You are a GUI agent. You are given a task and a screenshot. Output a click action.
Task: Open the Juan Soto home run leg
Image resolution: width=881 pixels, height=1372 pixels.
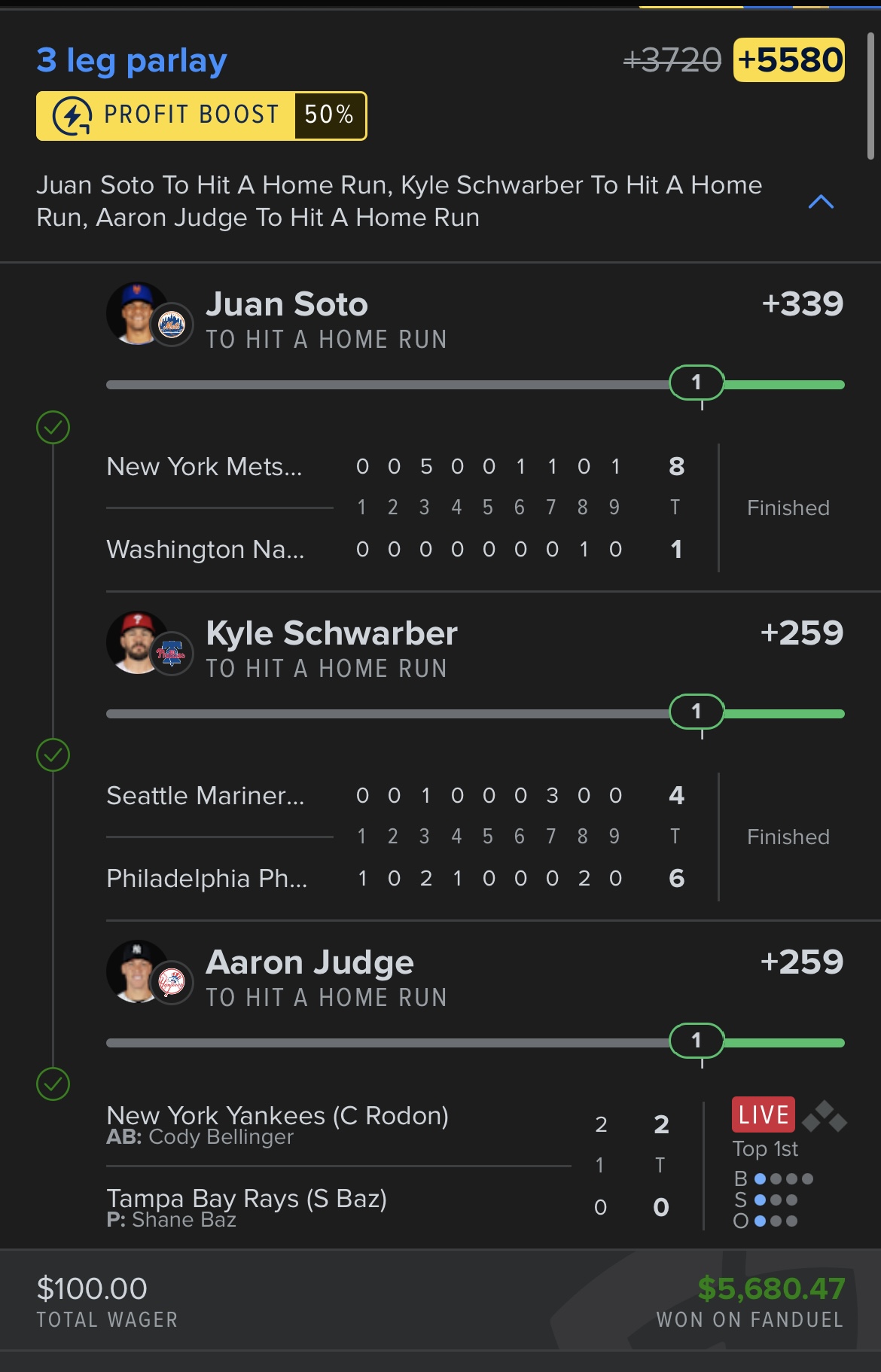tap(287, 305)
